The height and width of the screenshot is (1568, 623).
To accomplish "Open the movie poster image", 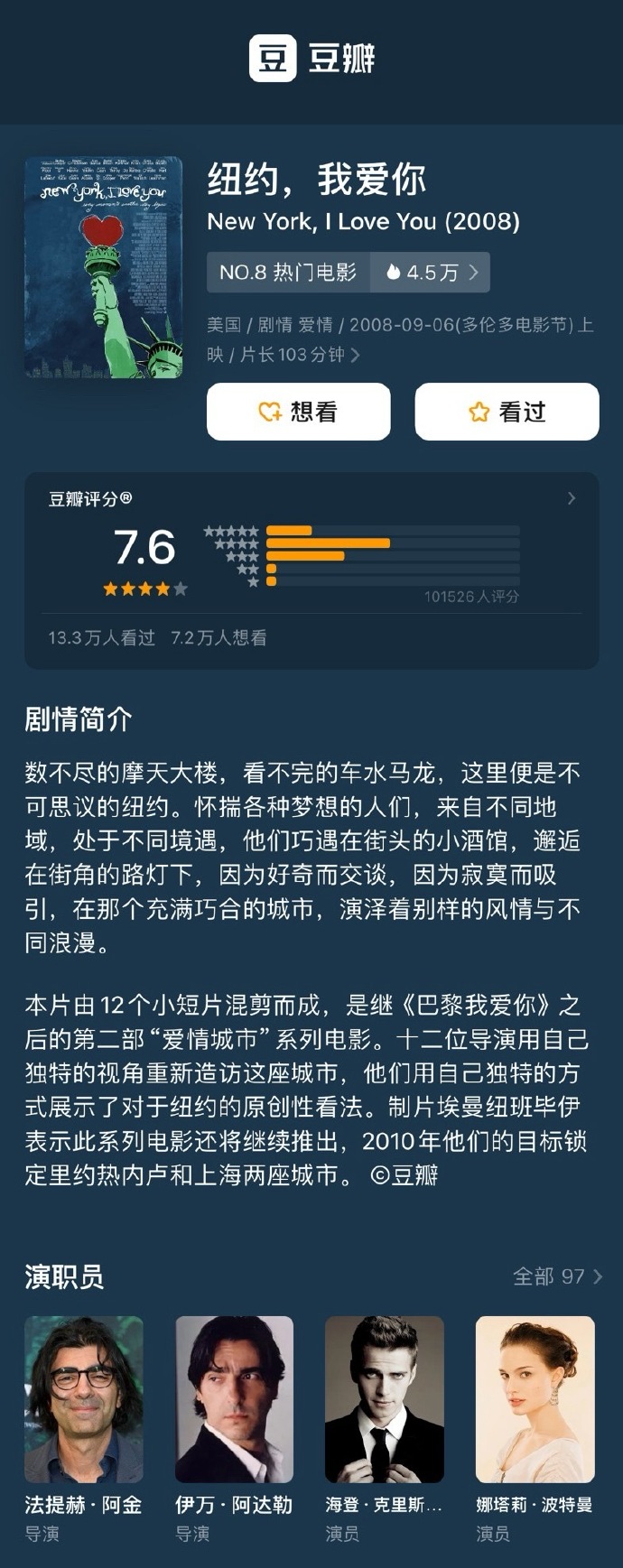I will tap(103, 268).
